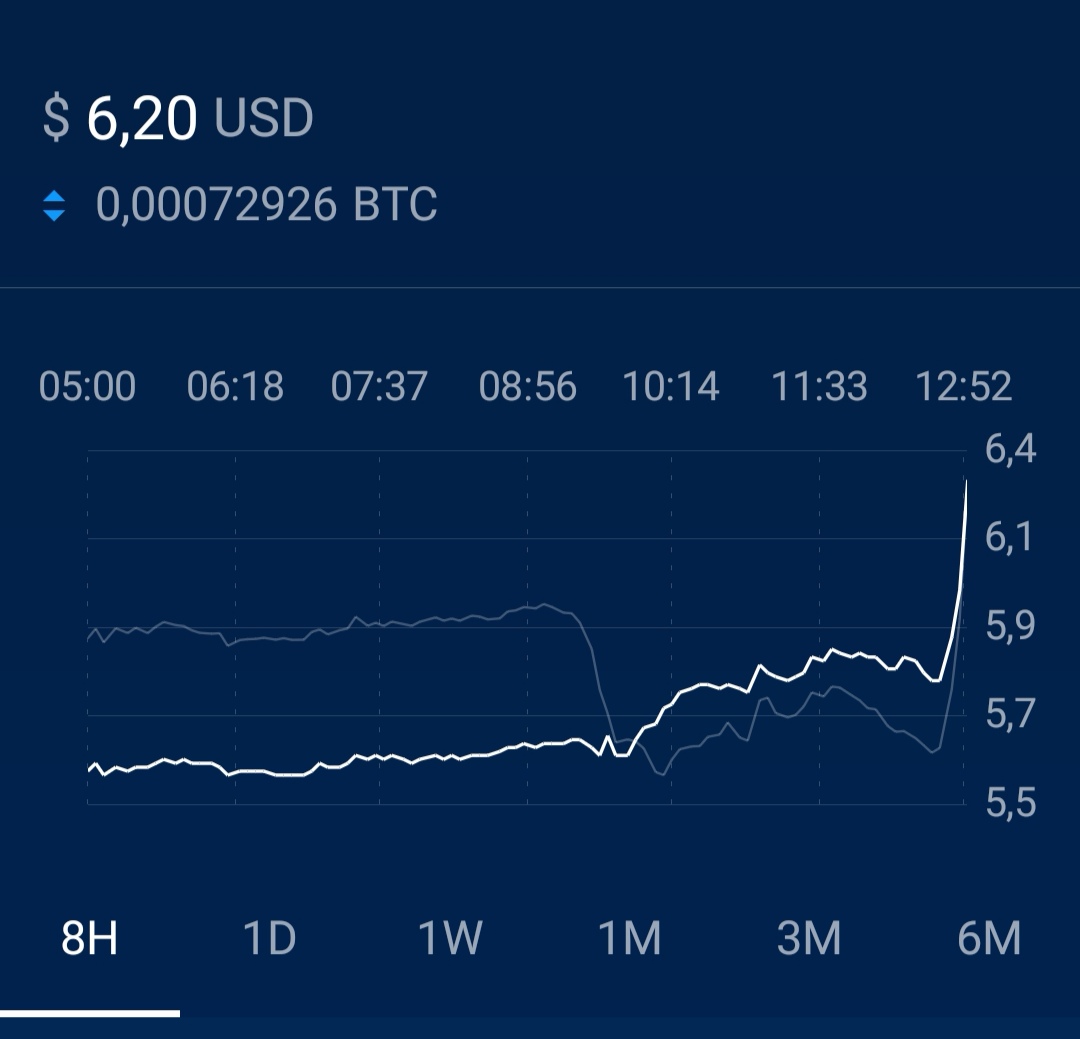Switch to the 8H time range
Image resolution: width=1080 pixels, height=1039 pixels.
[90, 940]
